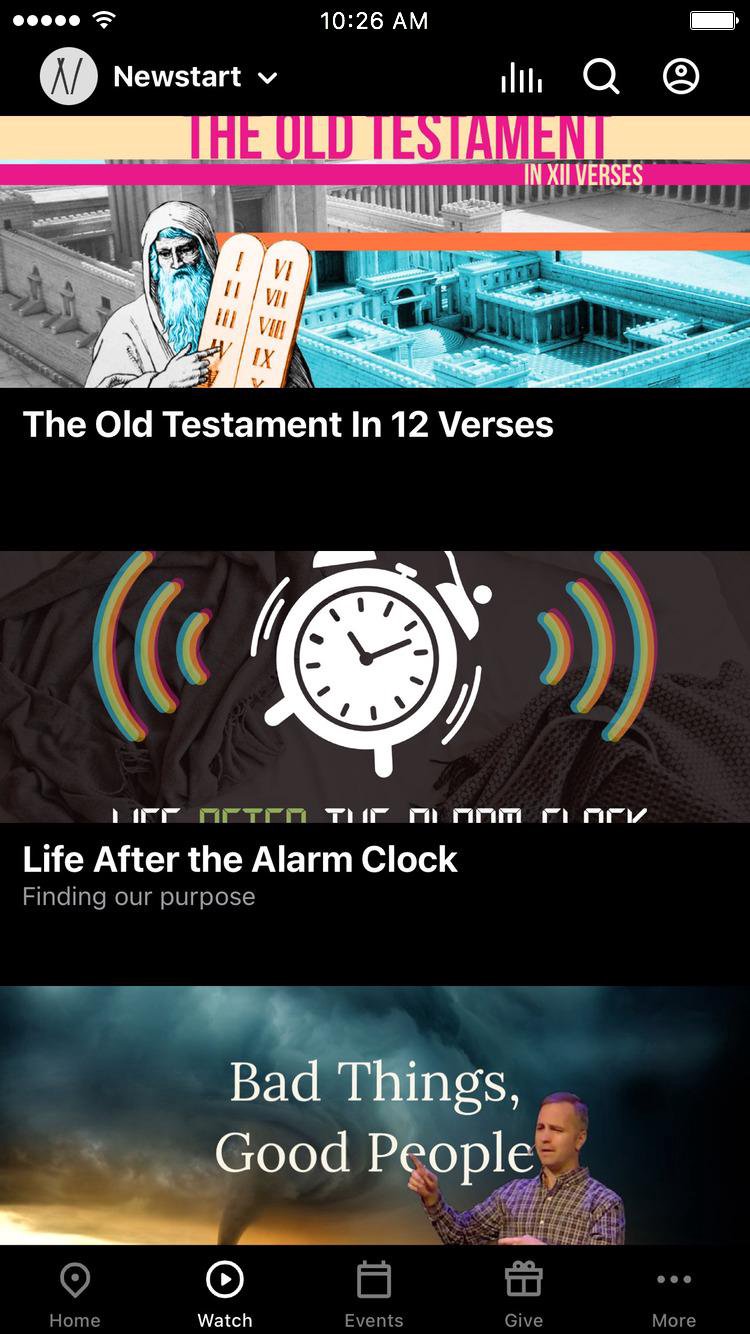Open the audio bars icon
This screenshot has height=1334, width=750.
coord(521,77)
